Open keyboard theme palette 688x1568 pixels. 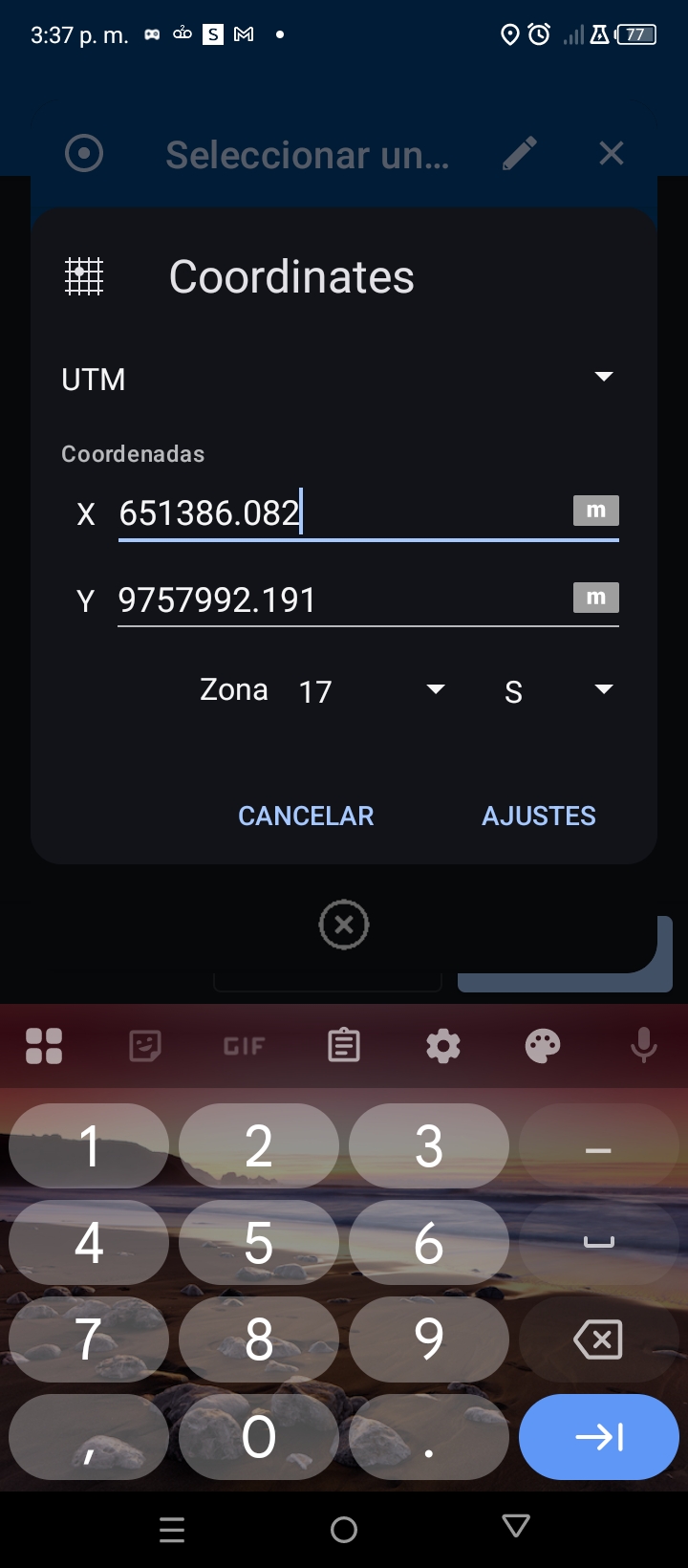click(x=543, y=1046)
